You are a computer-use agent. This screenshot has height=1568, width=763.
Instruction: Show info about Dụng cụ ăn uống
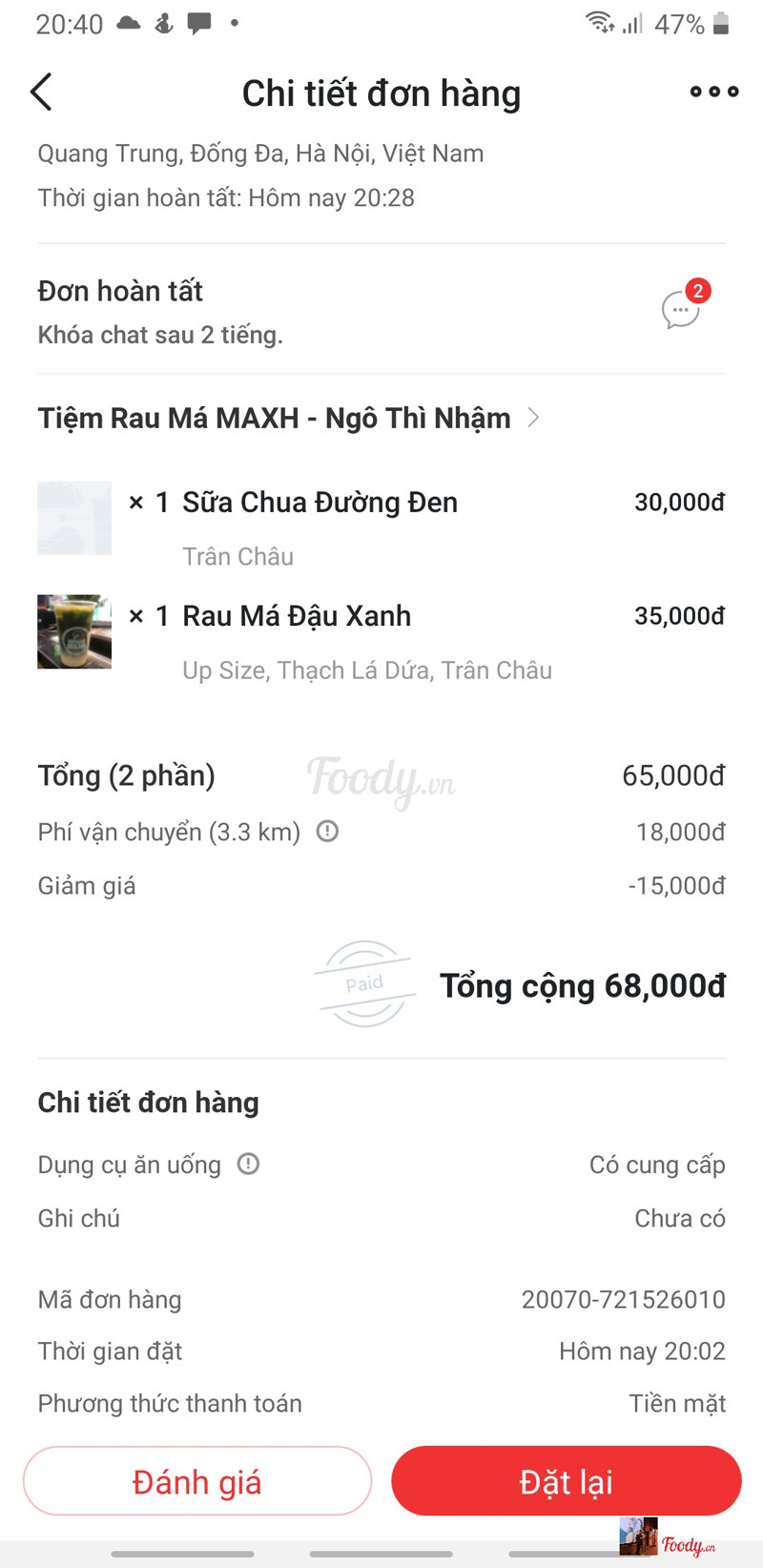coord(248,1164)
